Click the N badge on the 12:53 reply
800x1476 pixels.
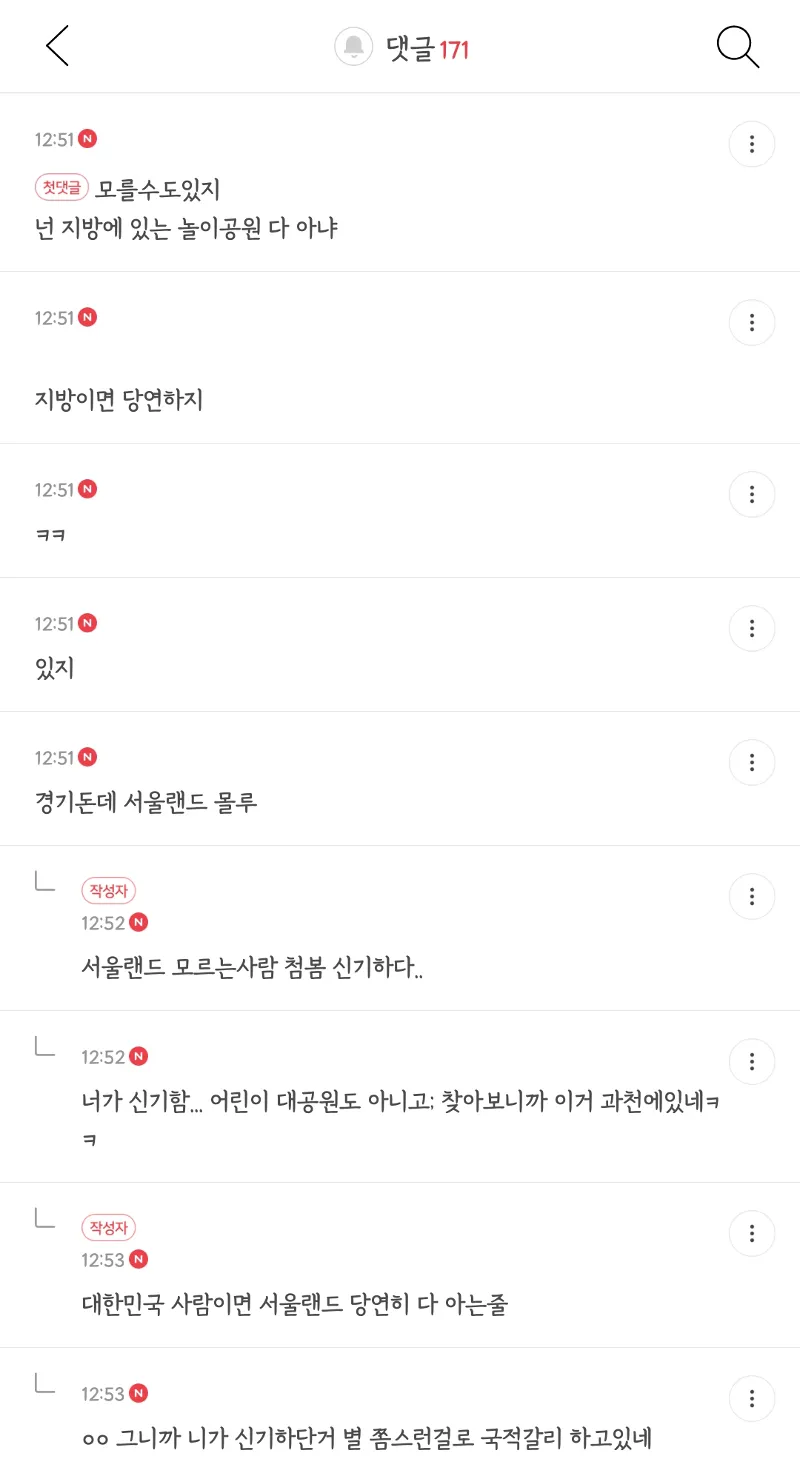click(x=140, y=1393)
